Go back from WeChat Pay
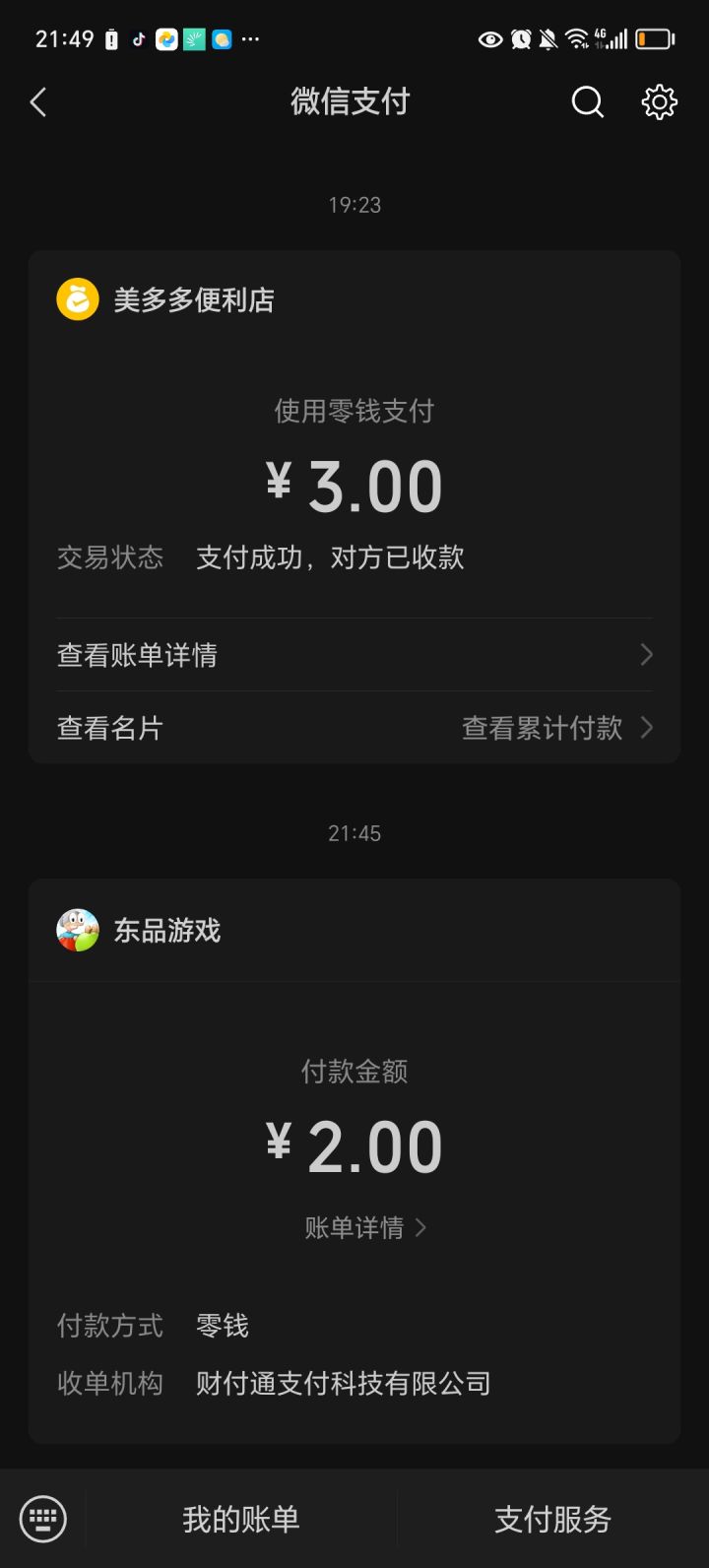Screen dimensions: 709x1568 coord(38,102)
